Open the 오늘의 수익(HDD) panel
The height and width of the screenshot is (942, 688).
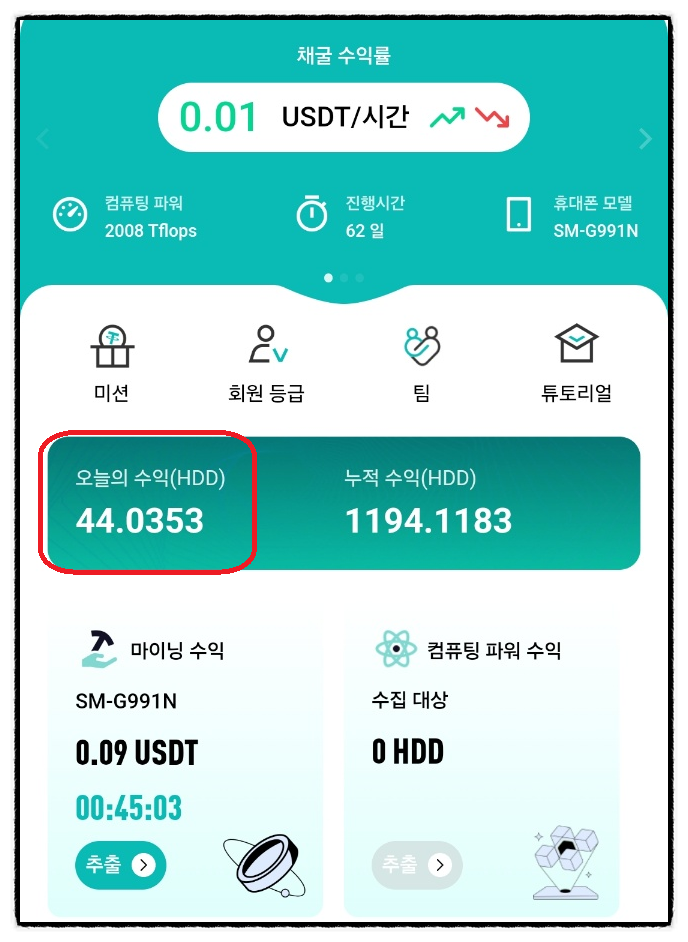[x=150, y=503]
